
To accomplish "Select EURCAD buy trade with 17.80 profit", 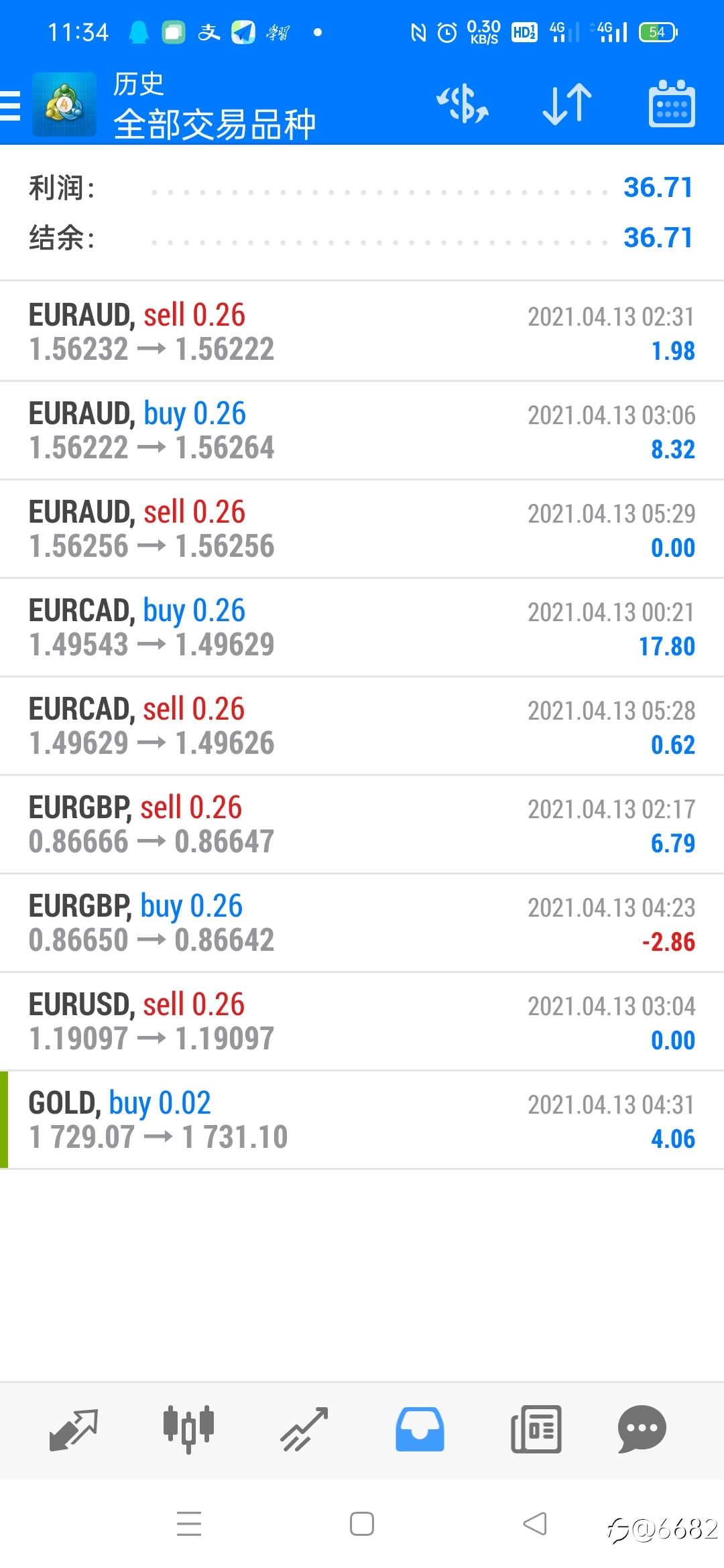I will click(362, 627).
